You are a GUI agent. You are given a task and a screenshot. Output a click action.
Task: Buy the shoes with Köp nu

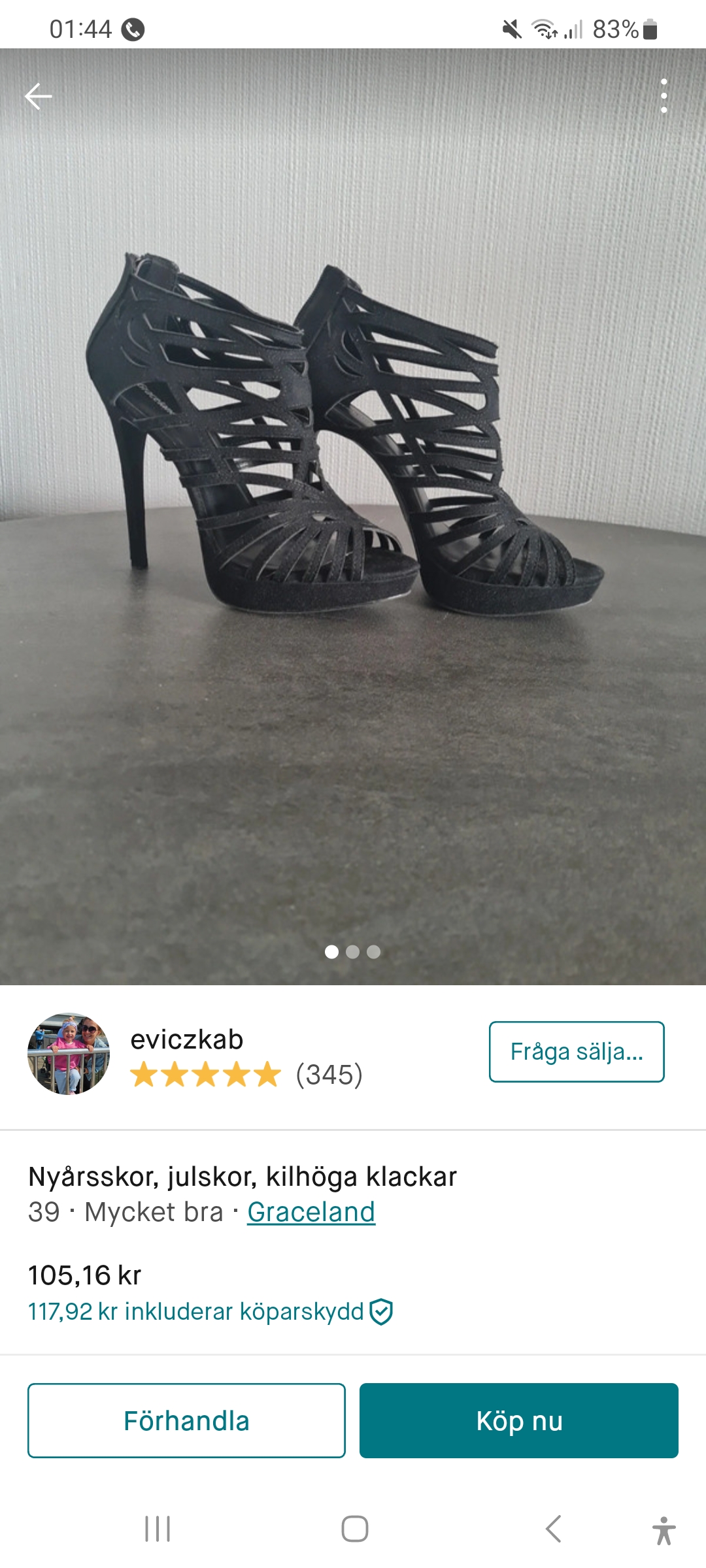point(518,1420)
